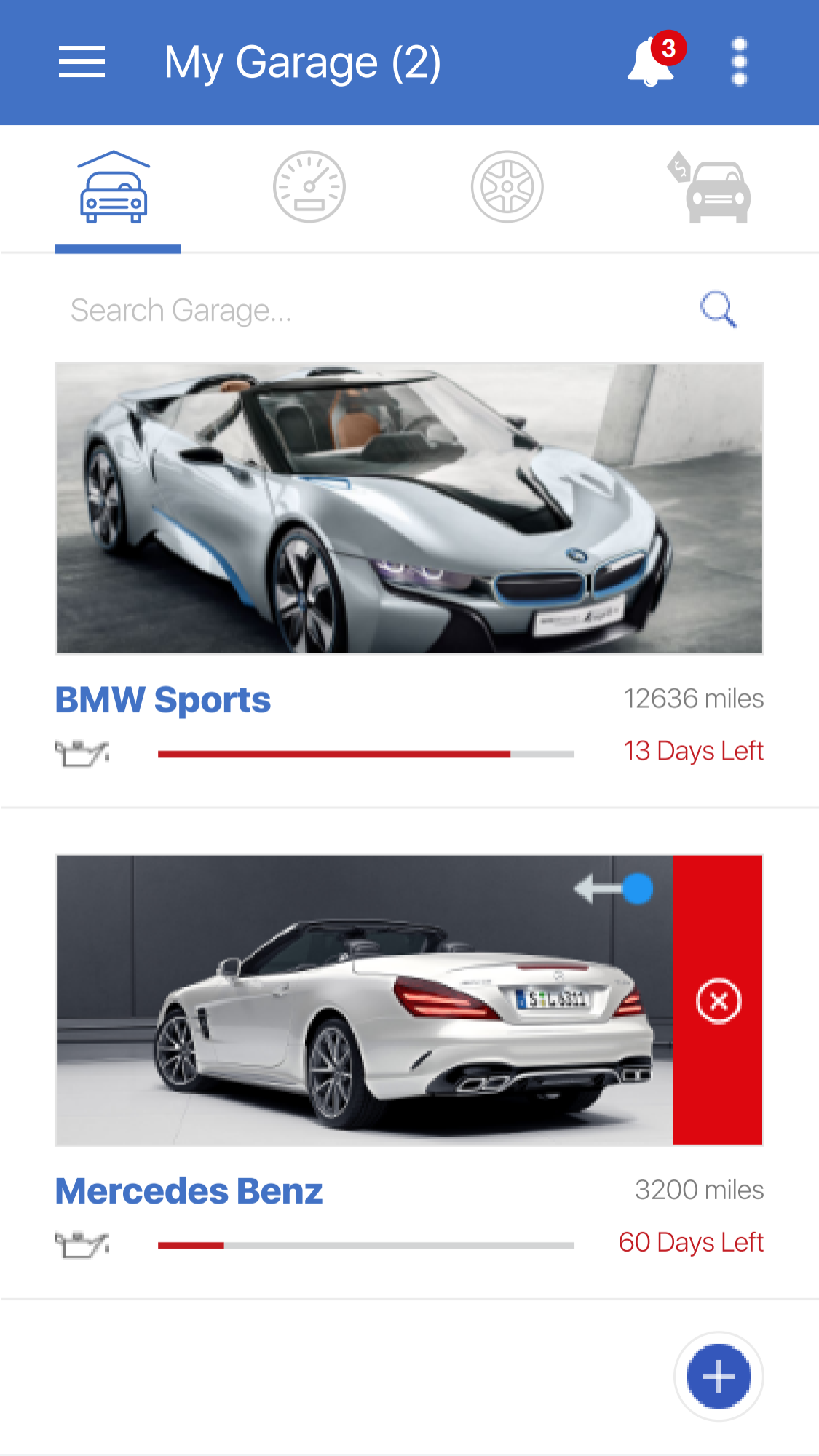This screenshot has height=1456, width=819.
Task: Open the Mercedes Benz car card
Action: point(364,1000)
